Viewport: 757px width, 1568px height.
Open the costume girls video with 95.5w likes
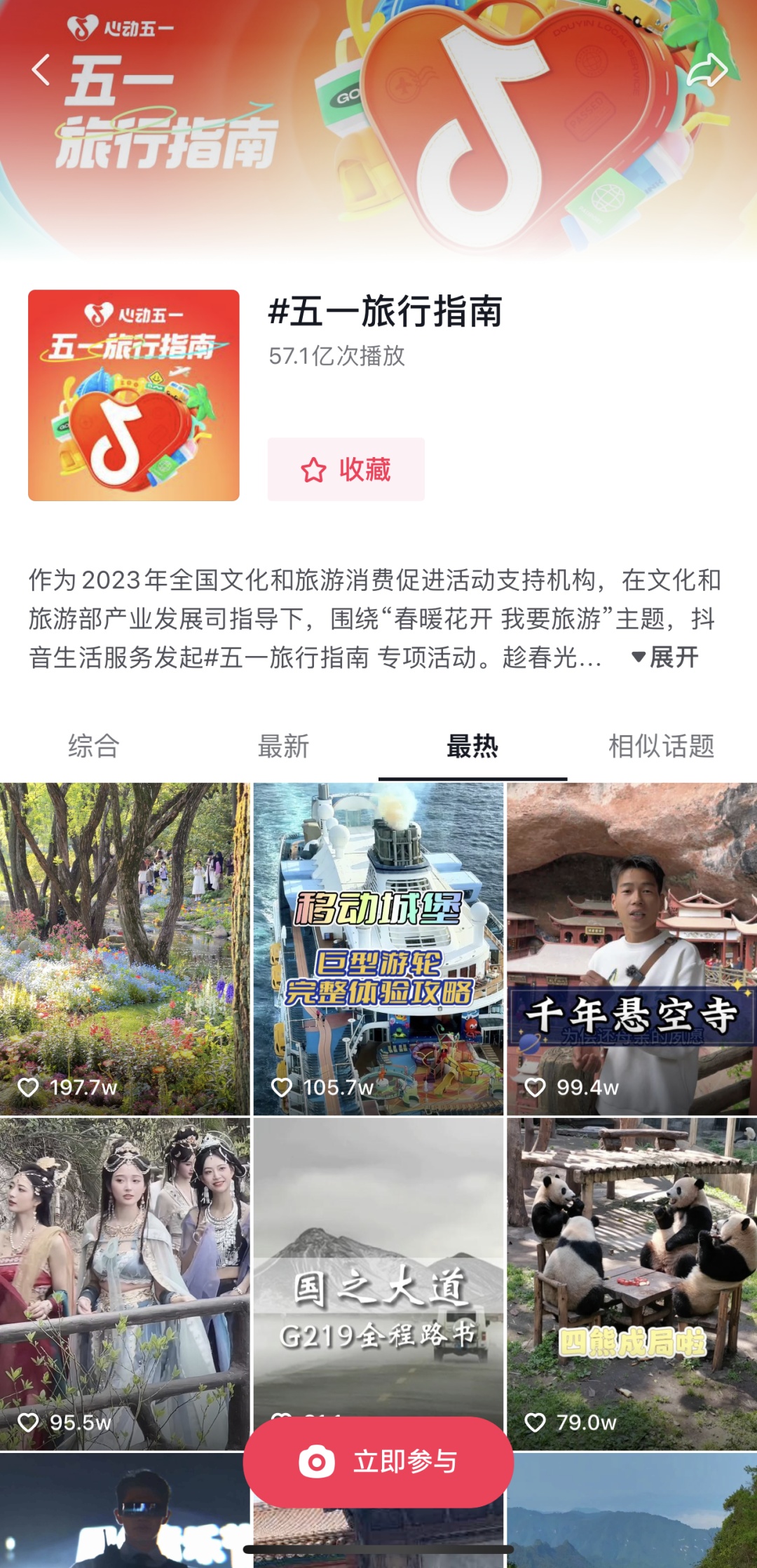[125, 1283]
